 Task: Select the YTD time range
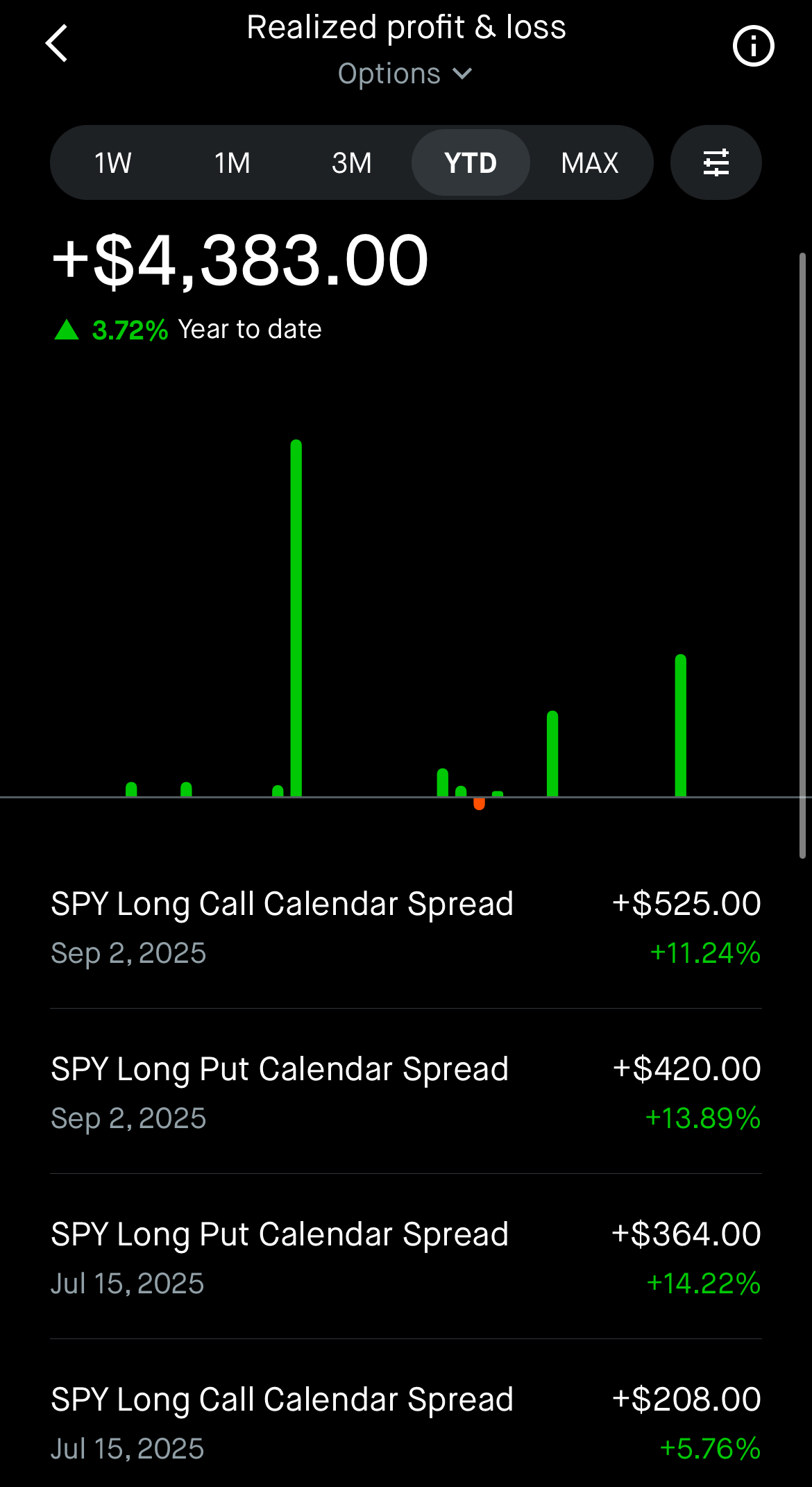click(471, 163)
